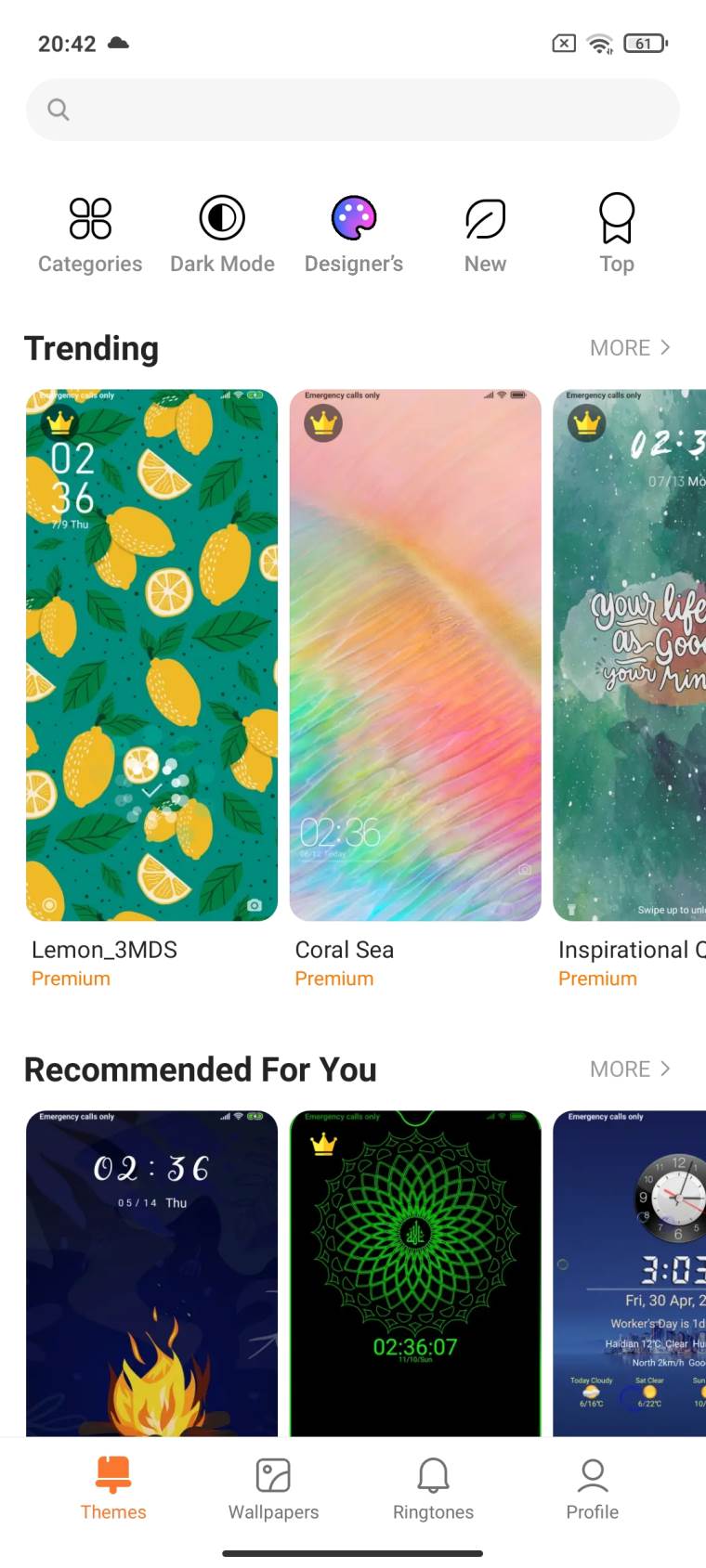
Task: Tap the chevron beside Trending's MORE label
Action: click(x=665, y=347)
